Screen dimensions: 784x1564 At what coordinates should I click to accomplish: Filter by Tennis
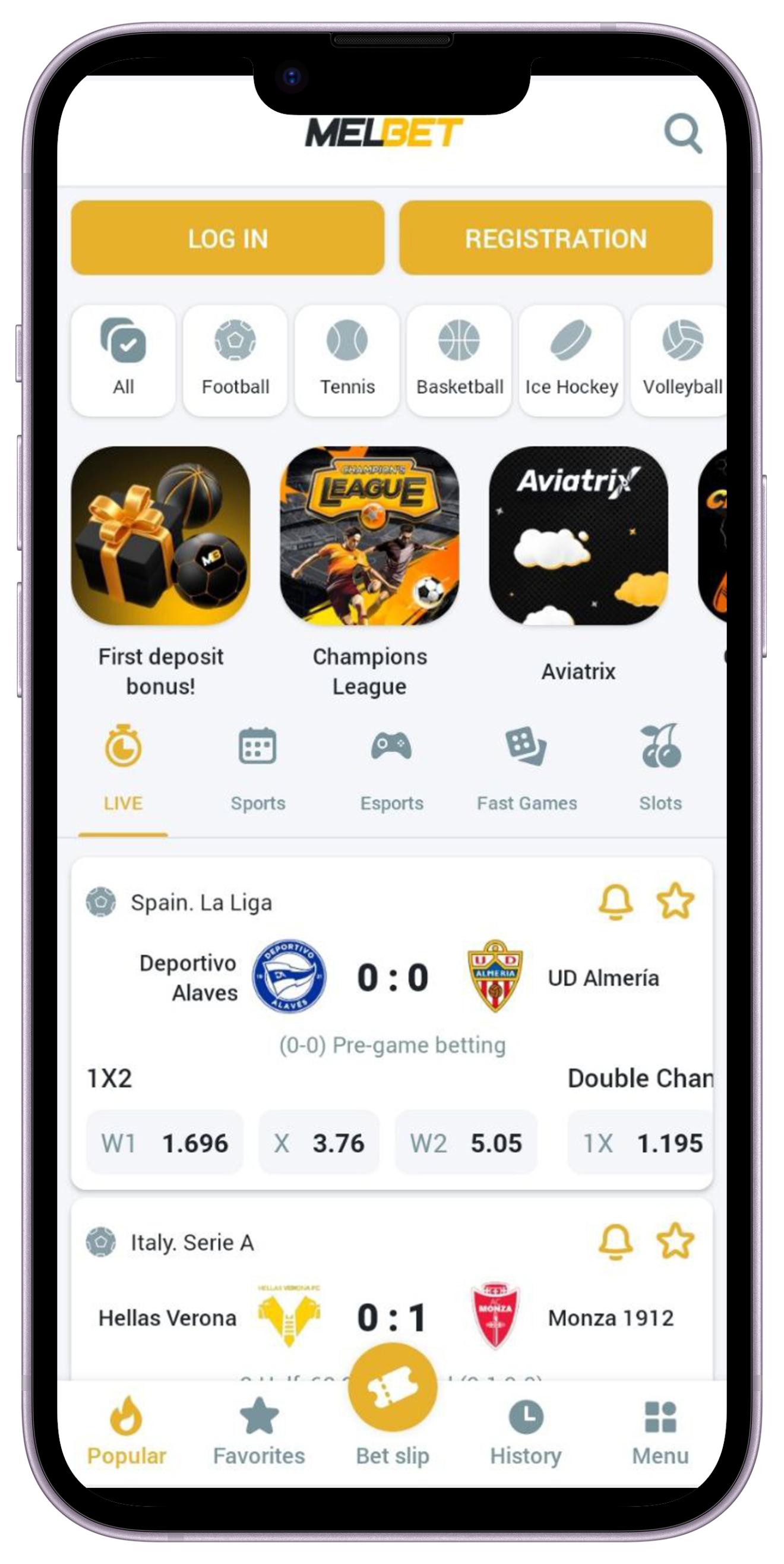[347, 360]
